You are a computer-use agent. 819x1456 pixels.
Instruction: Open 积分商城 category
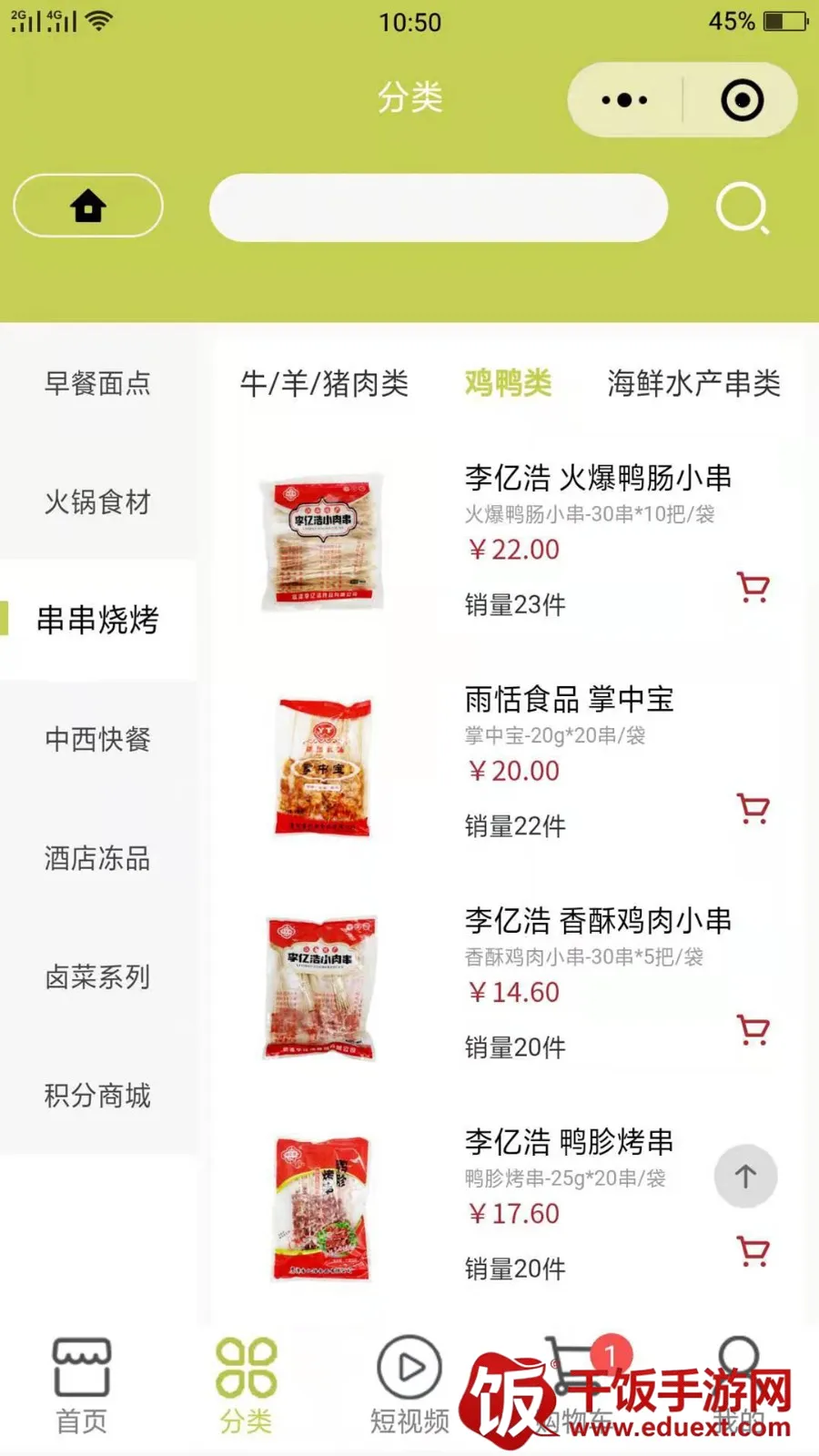click(x=97, y=1096)
